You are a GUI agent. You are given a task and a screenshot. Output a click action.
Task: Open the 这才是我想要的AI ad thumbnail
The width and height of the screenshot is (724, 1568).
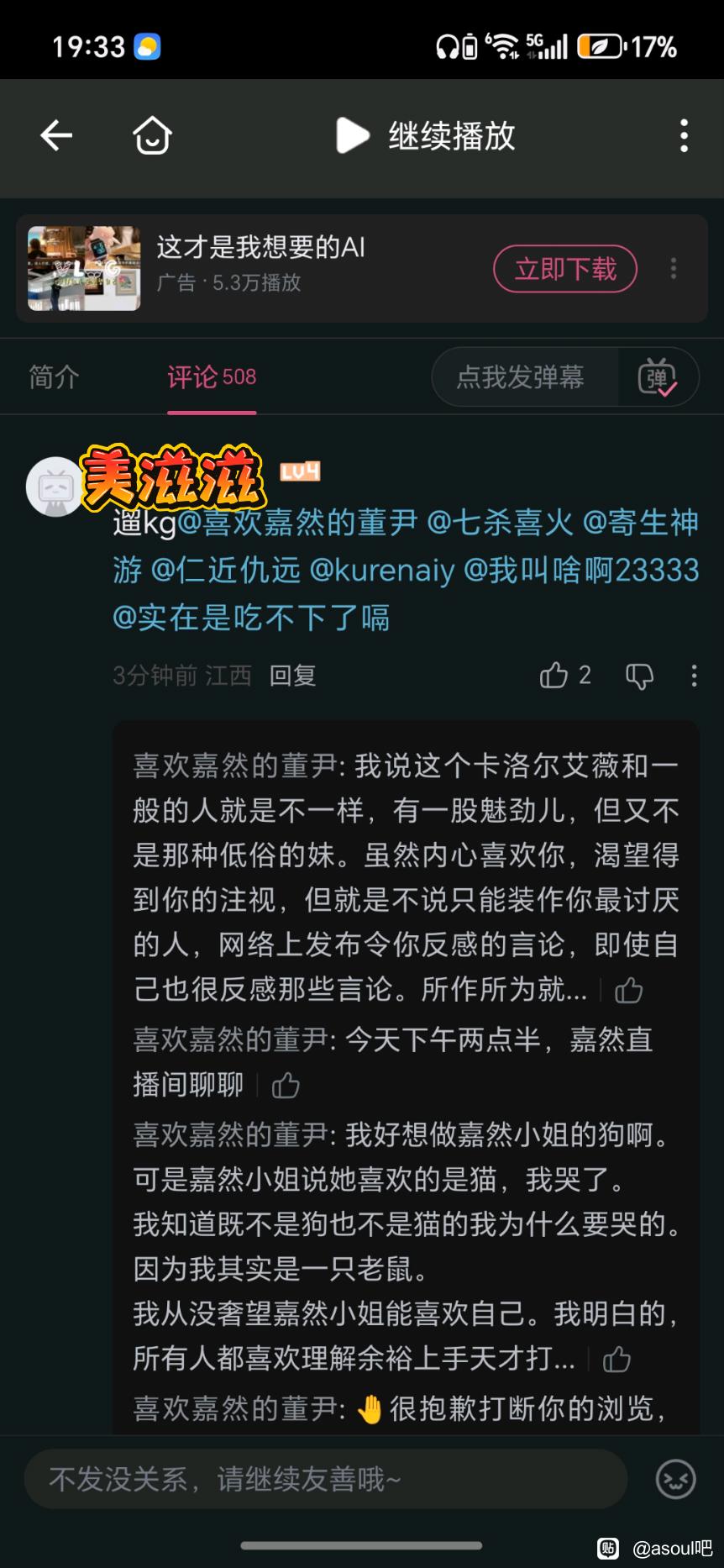click(x=84, y=269)
